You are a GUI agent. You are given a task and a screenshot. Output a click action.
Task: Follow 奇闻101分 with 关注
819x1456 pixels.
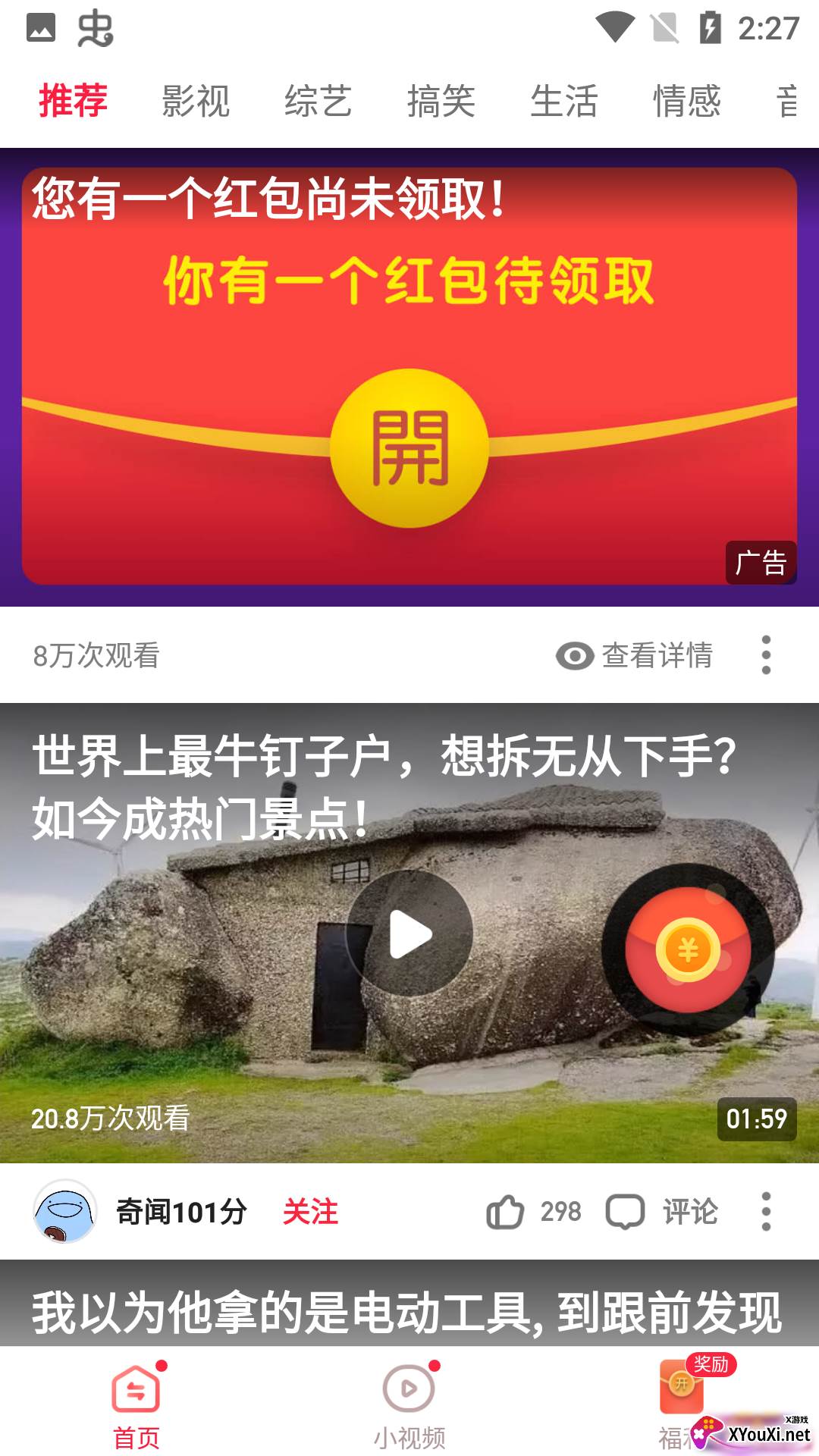tap(310, 1212)
